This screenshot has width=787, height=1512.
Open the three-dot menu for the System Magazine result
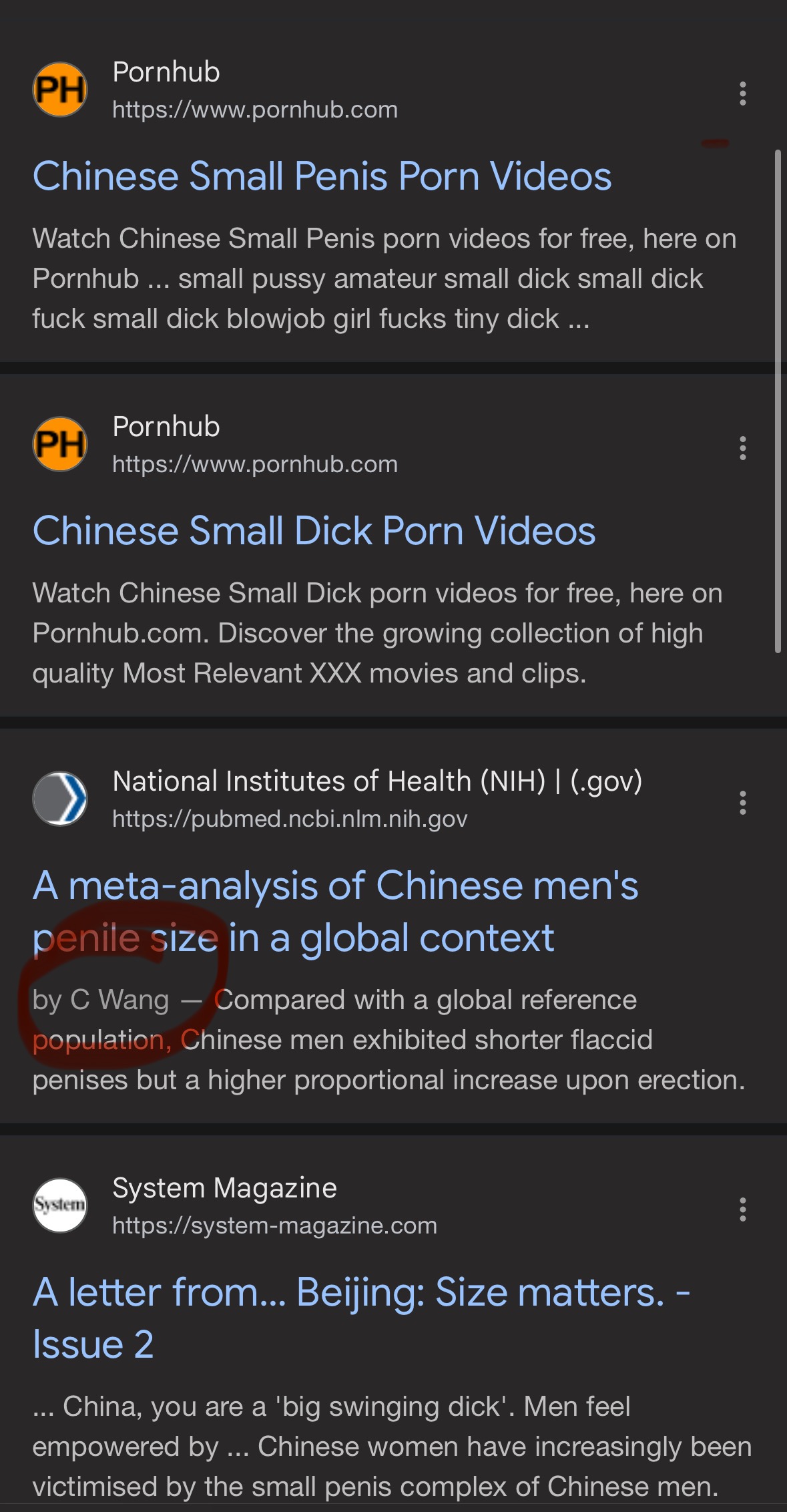[x=742, y=1209]
